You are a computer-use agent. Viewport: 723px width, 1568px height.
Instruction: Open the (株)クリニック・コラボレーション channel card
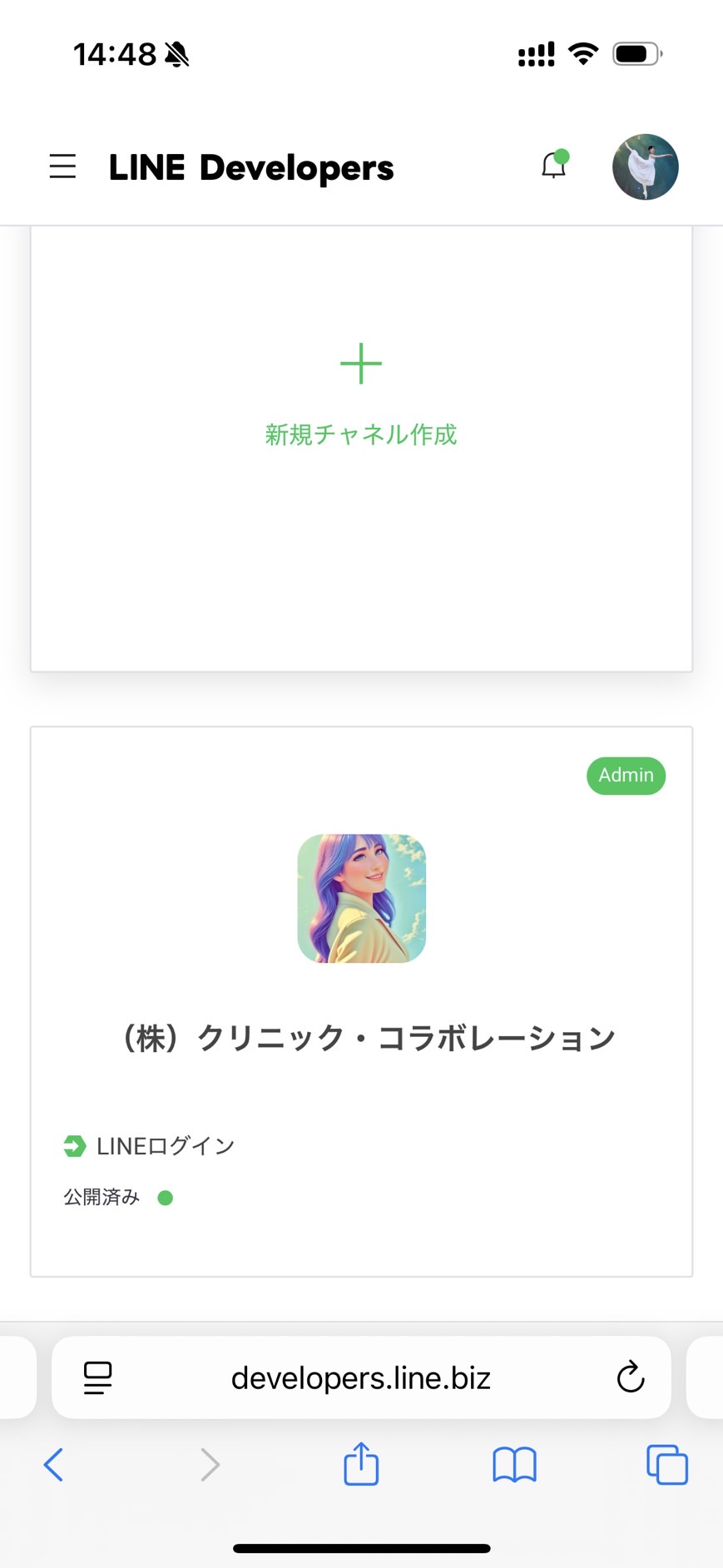[x=361, y=1001]
